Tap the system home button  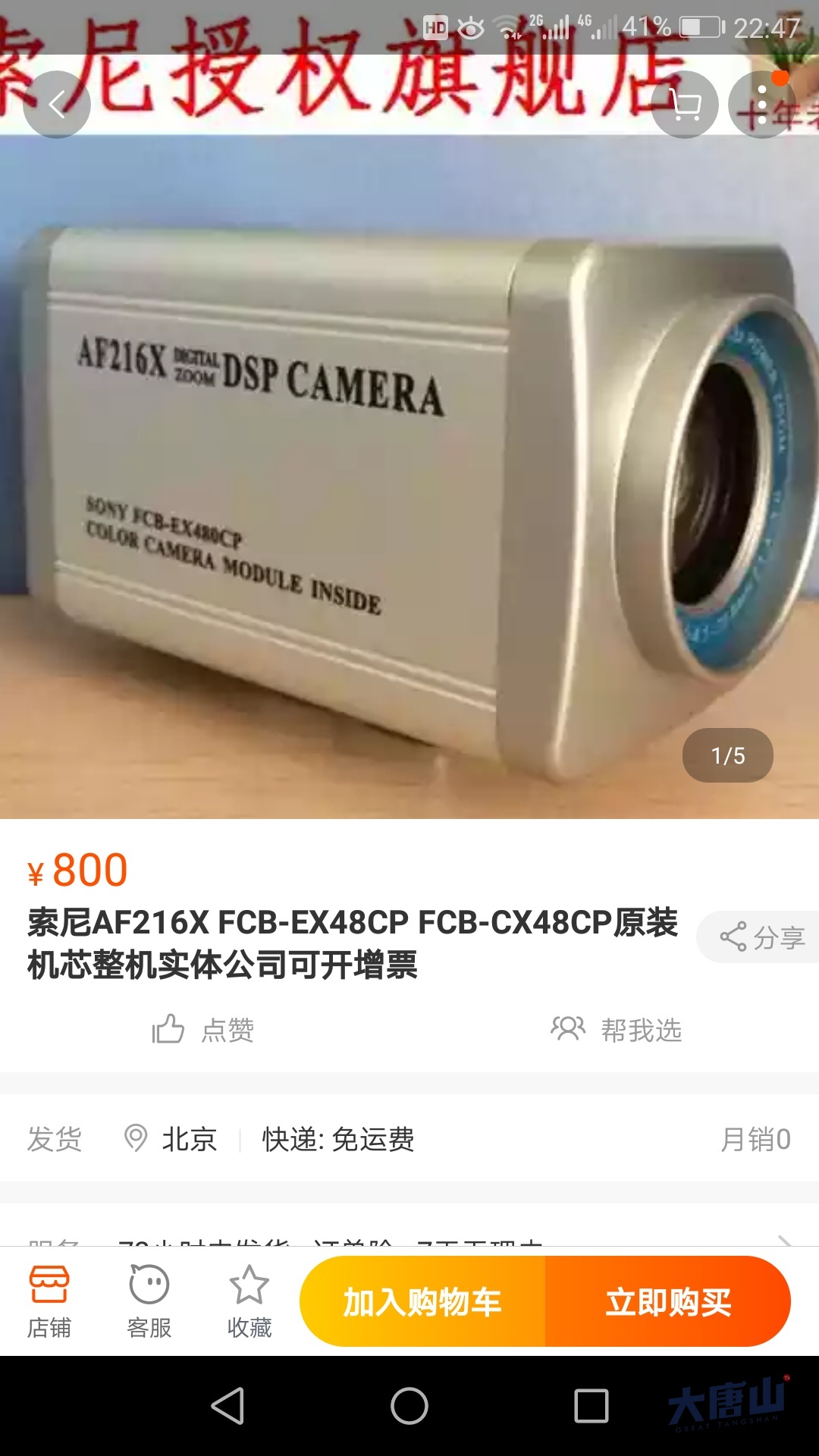(x=409, y=1407)
